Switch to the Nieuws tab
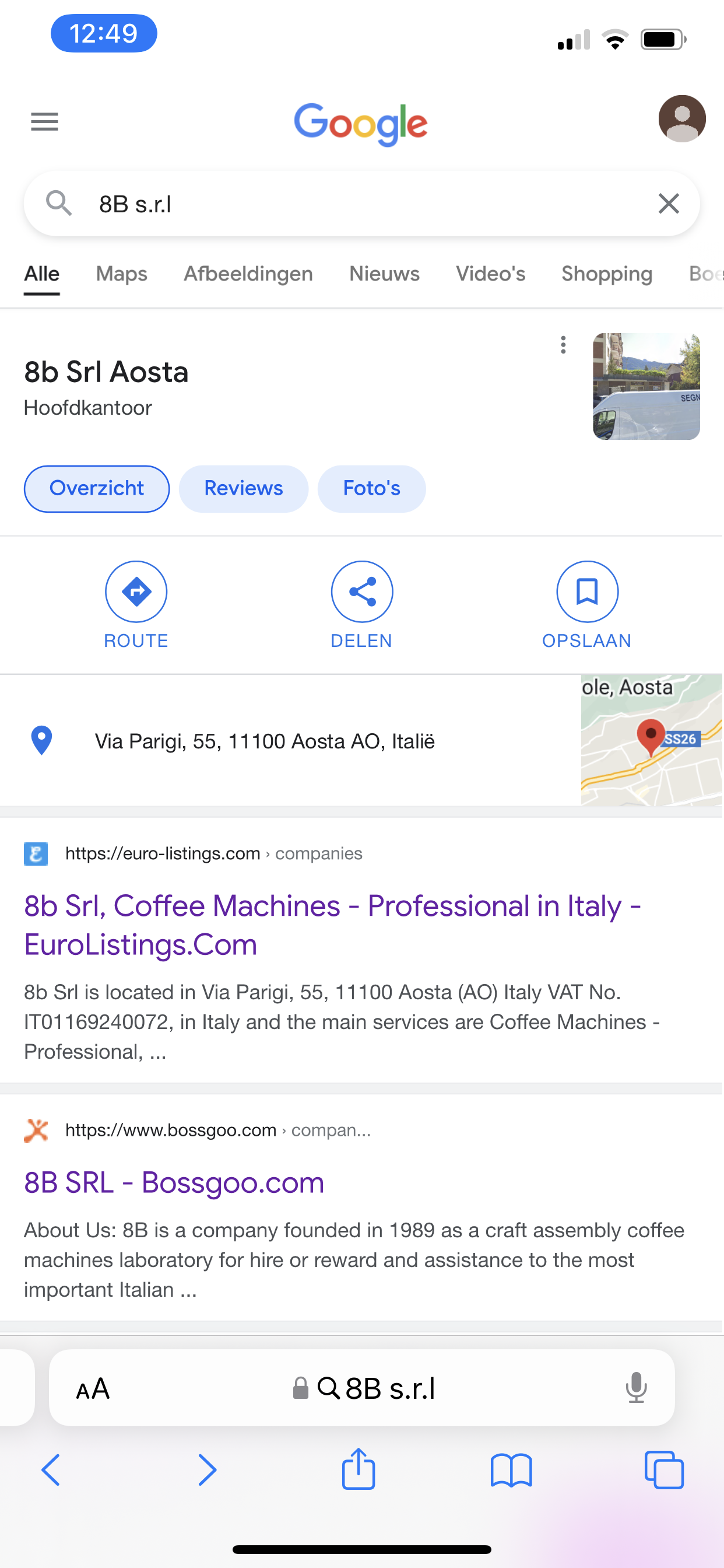 (384, 274)
